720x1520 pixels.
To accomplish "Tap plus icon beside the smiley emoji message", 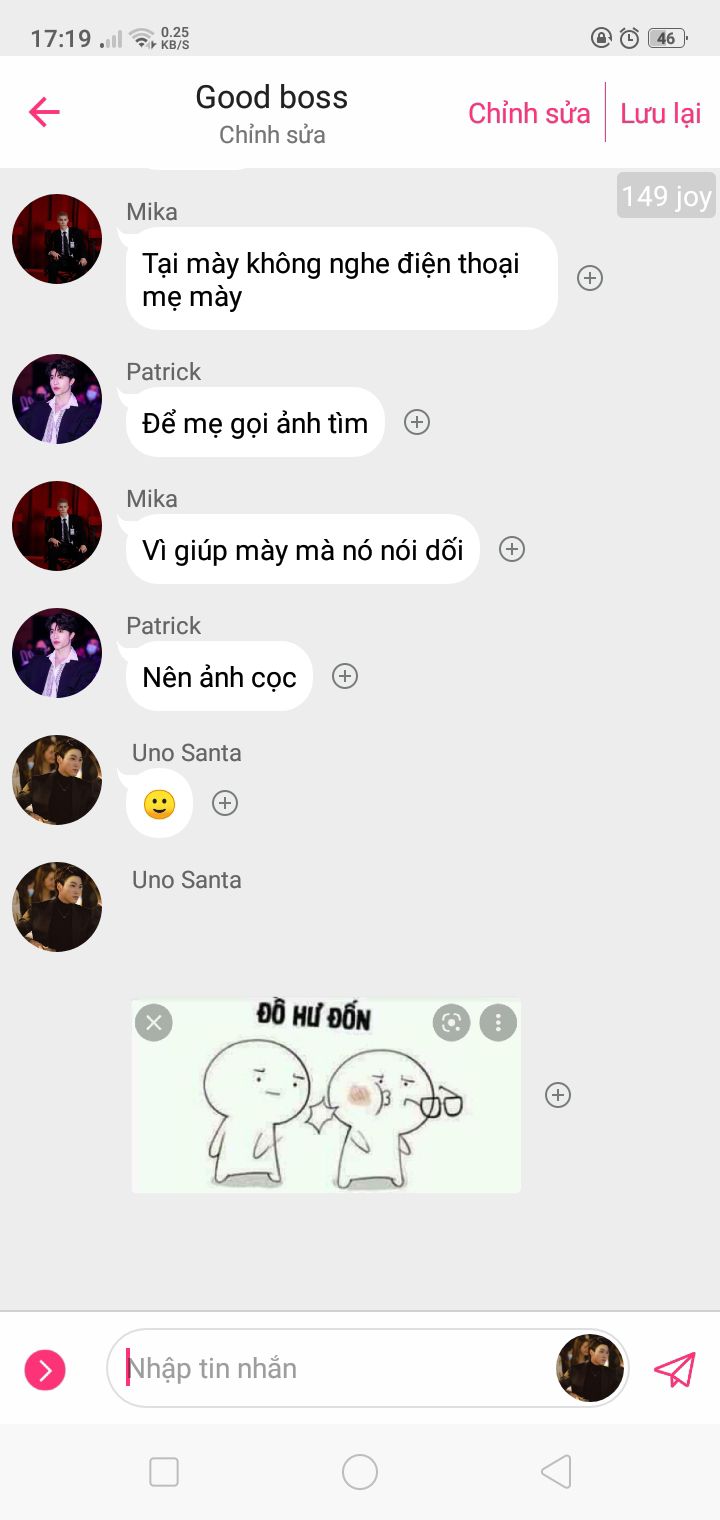I will (x=225, y=803).
